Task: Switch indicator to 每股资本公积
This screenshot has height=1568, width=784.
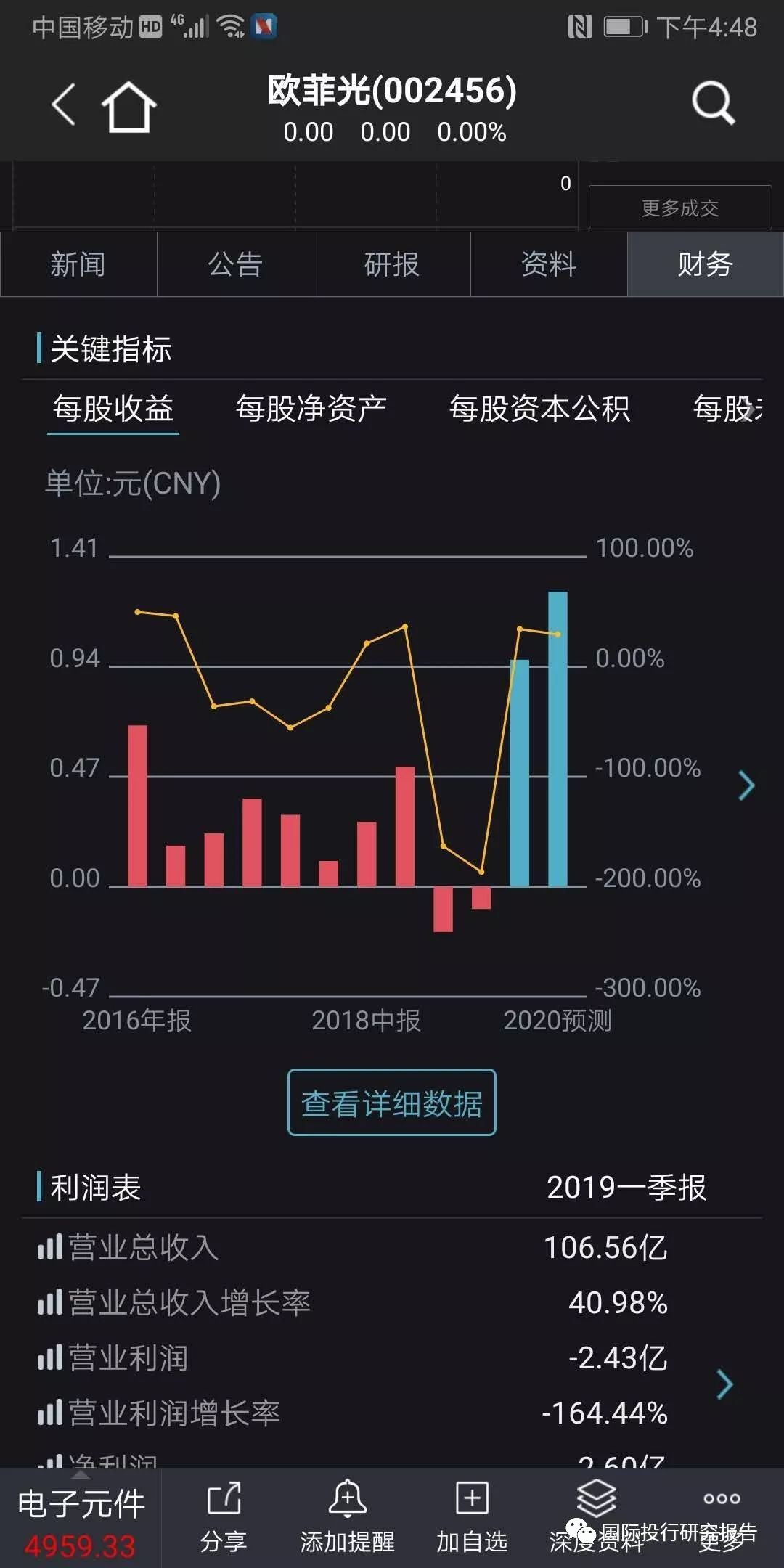Action: point(539,409)
